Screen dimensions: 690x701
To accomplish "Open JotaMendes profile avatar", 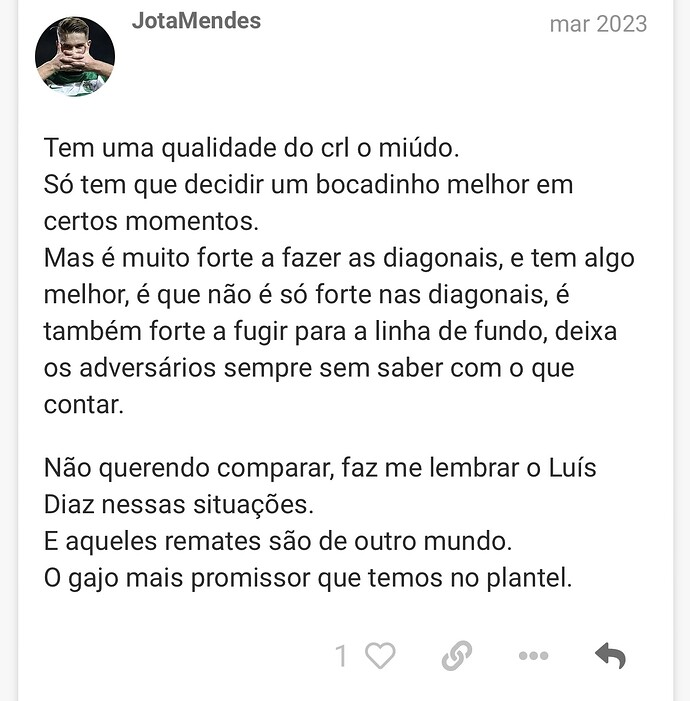I will tap(75, 57).
